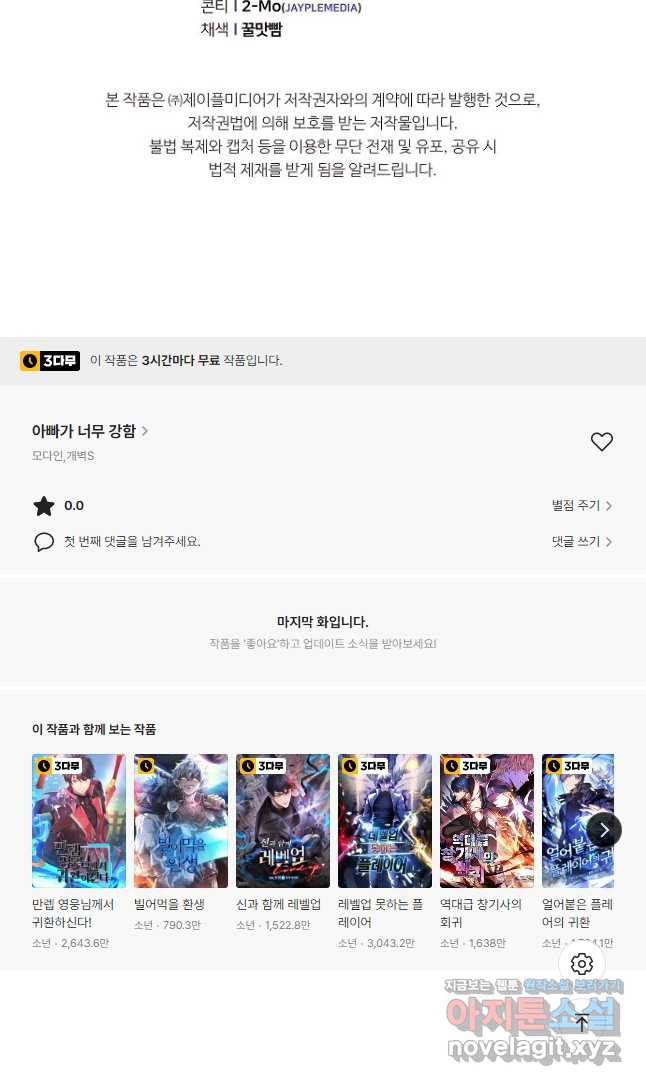Open 만렙 영웅님께서 귀환하신다! webtoon

point(79,821)
